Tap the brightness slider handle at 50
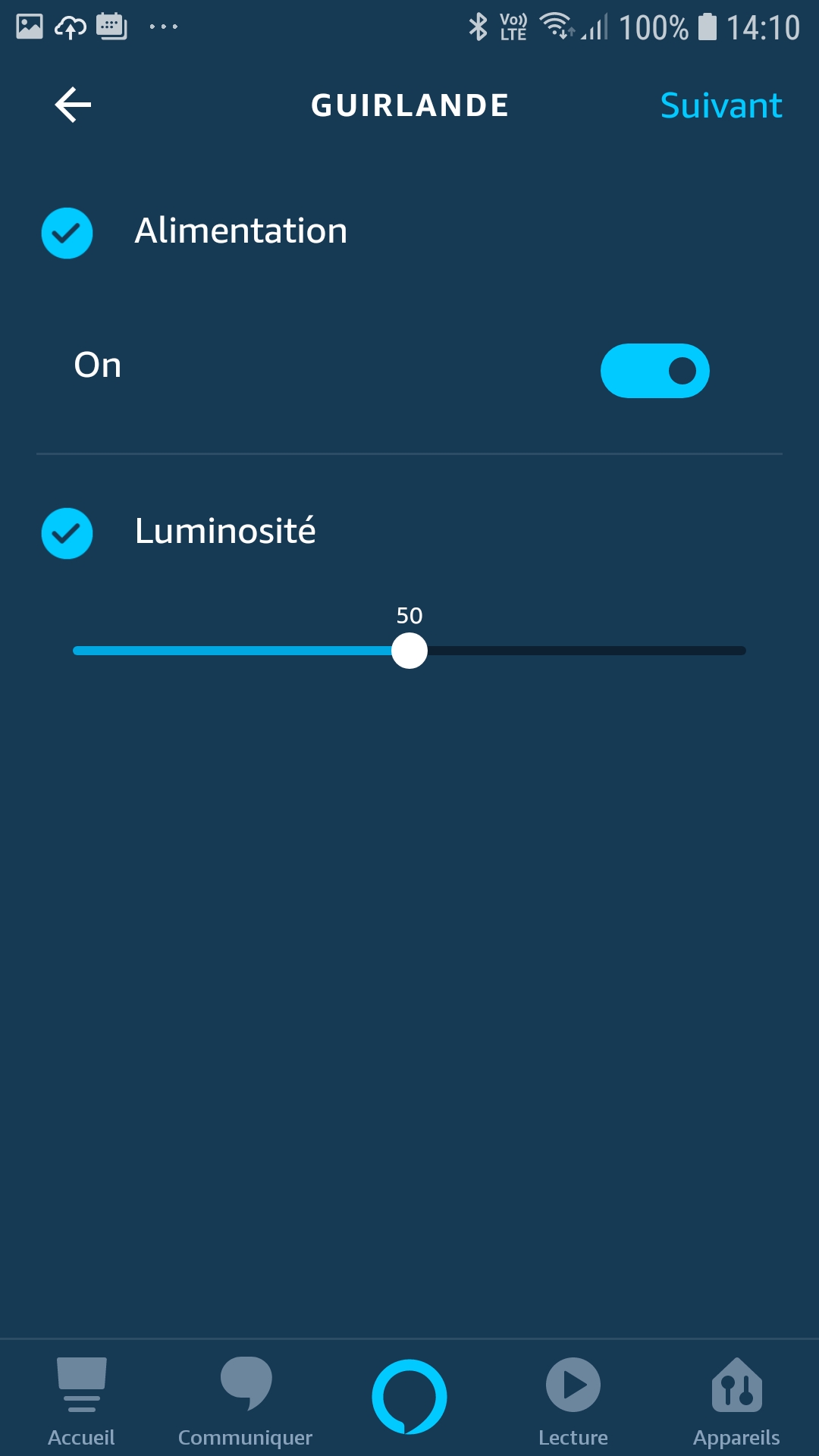The width and height of the screenshot is (819, 1456). pyautogui.click(x=409, y=651)
